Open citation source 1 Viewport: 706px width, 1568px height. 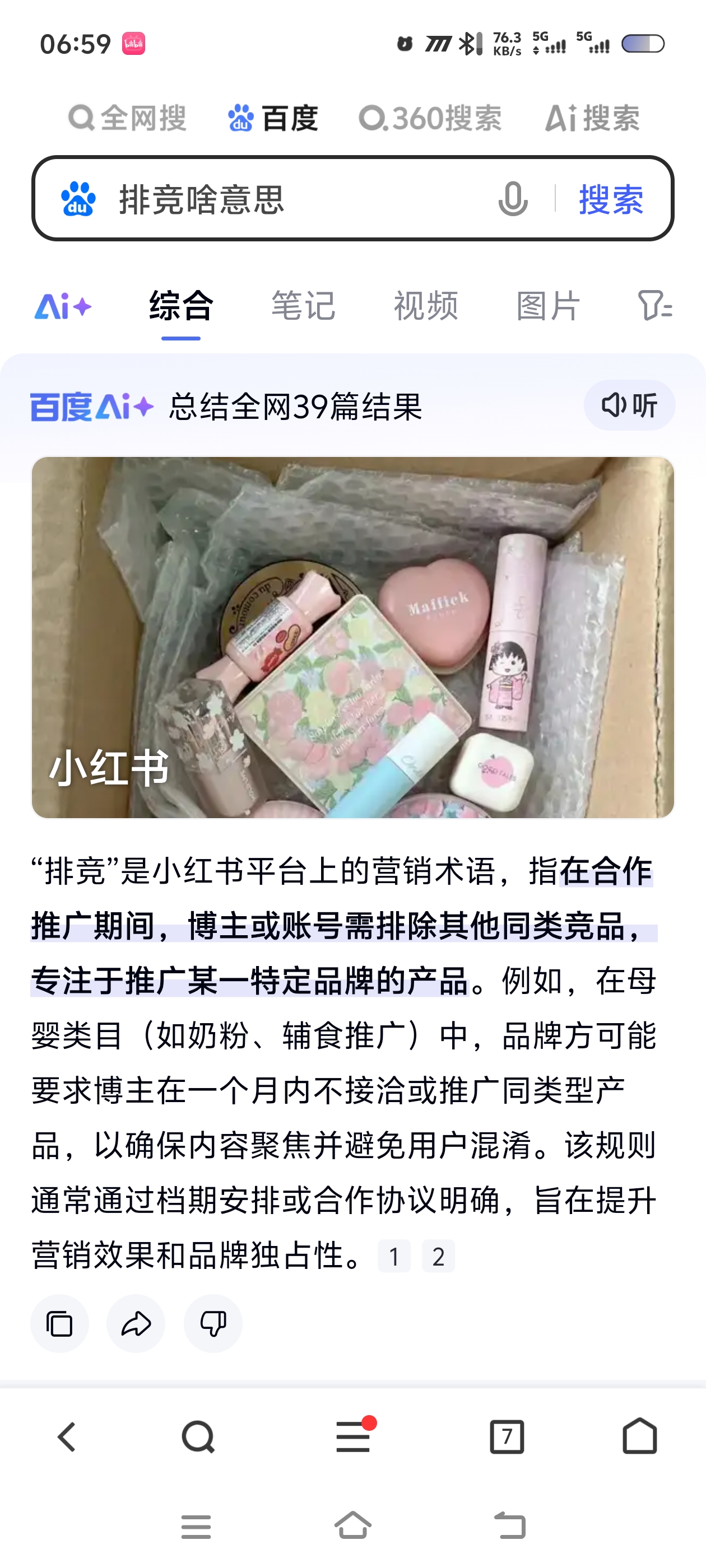point(394,1256)
